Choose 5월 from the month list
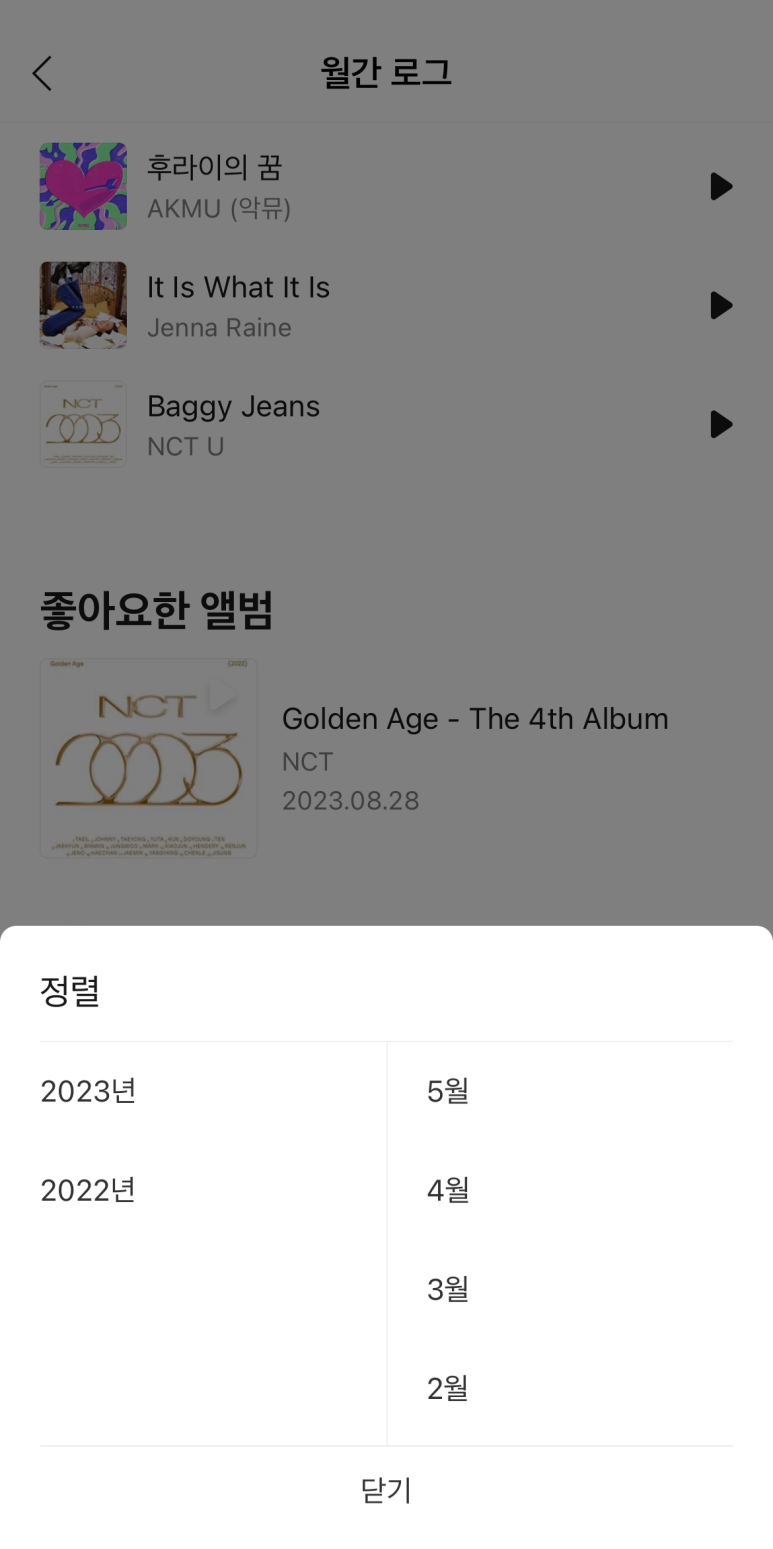Screen dimensions: 773x1549 pyautogui.click(x=448, y=1091)
